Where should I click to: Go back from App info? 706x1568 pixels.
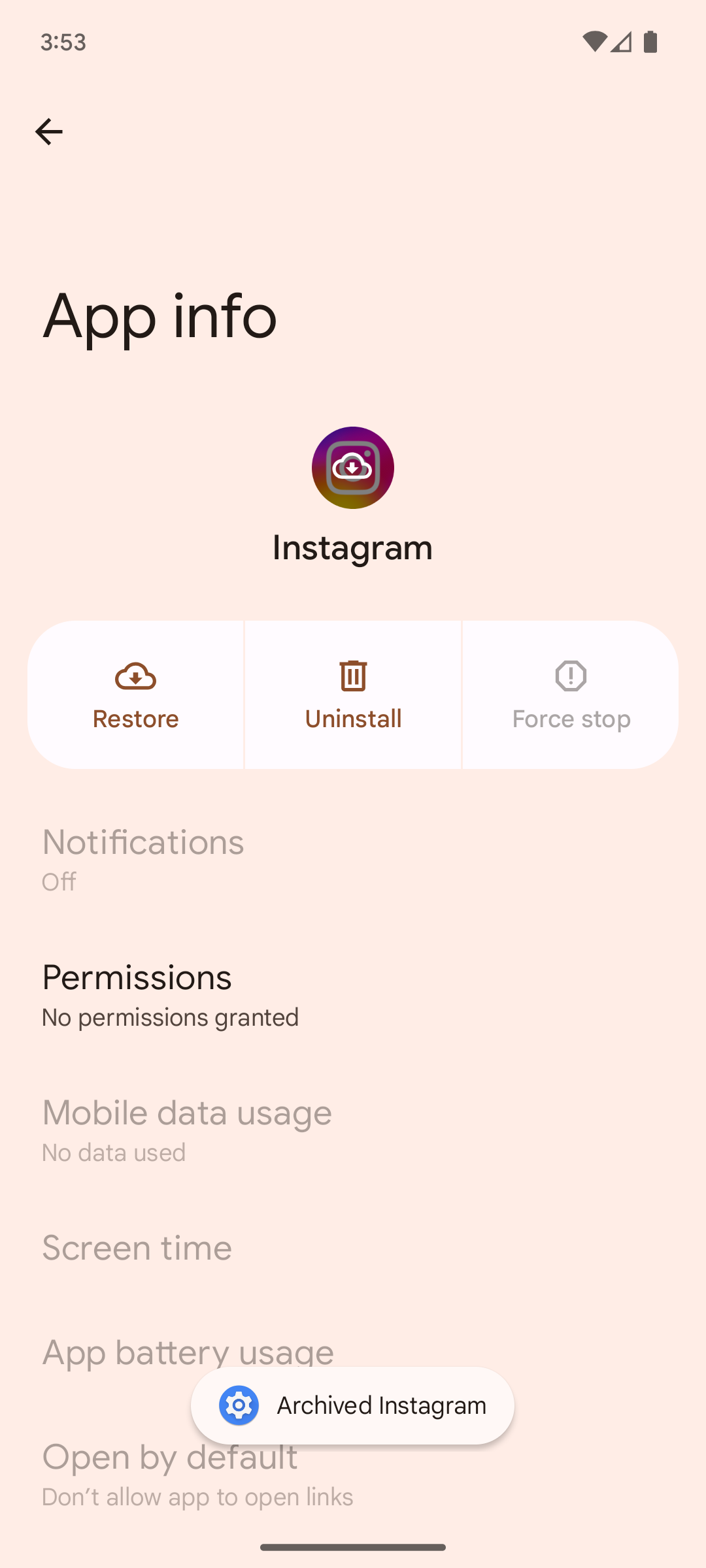point(49,132)
